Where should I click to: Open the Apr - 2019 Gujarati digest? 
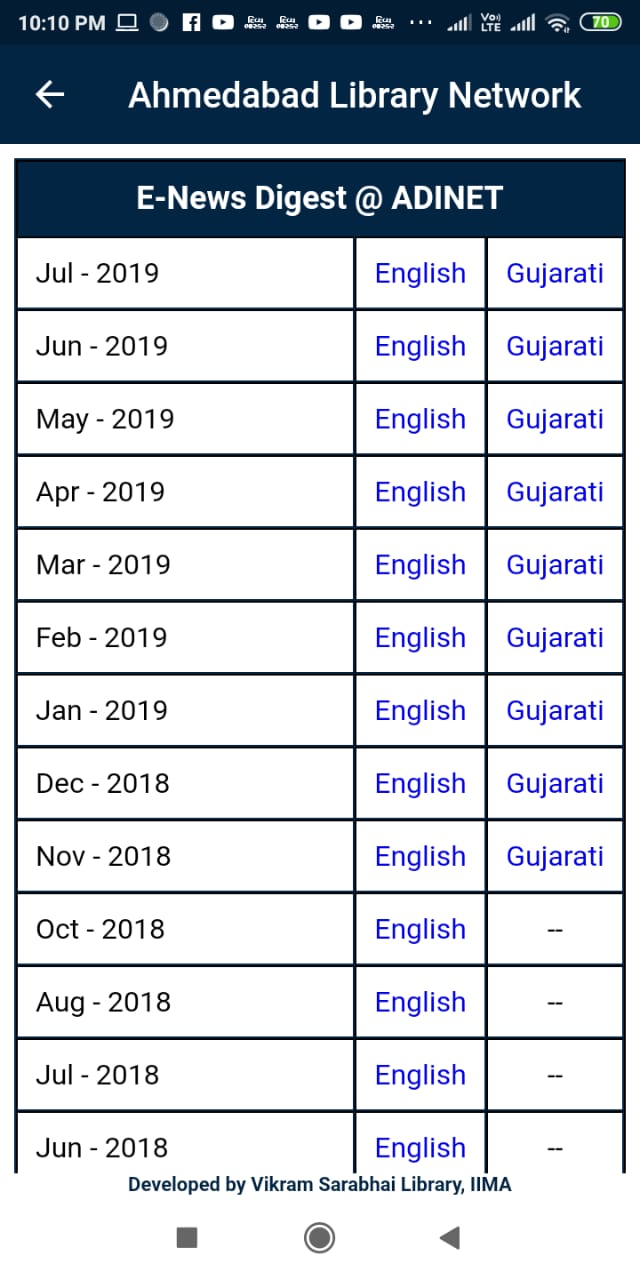pos(555,492)
